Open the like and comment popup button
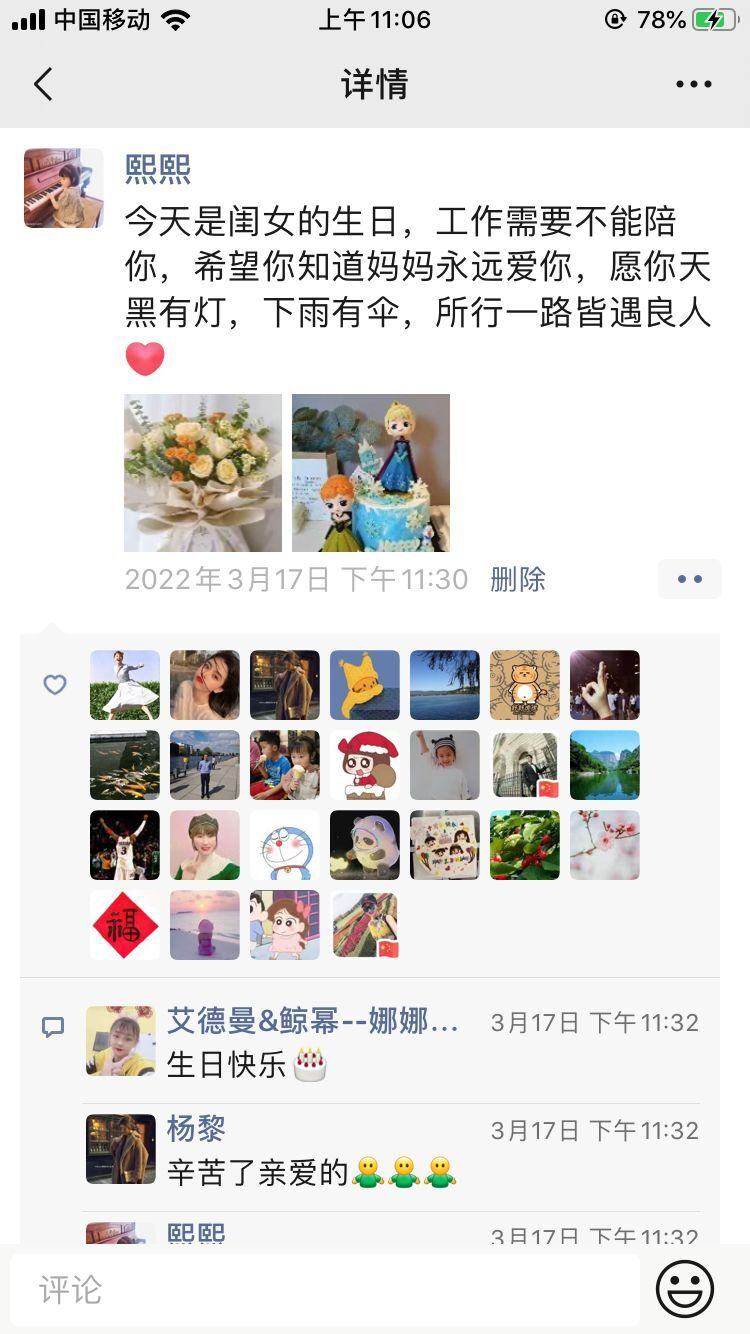The width and height of the screenshot is (750, 1334). (689, 579)
